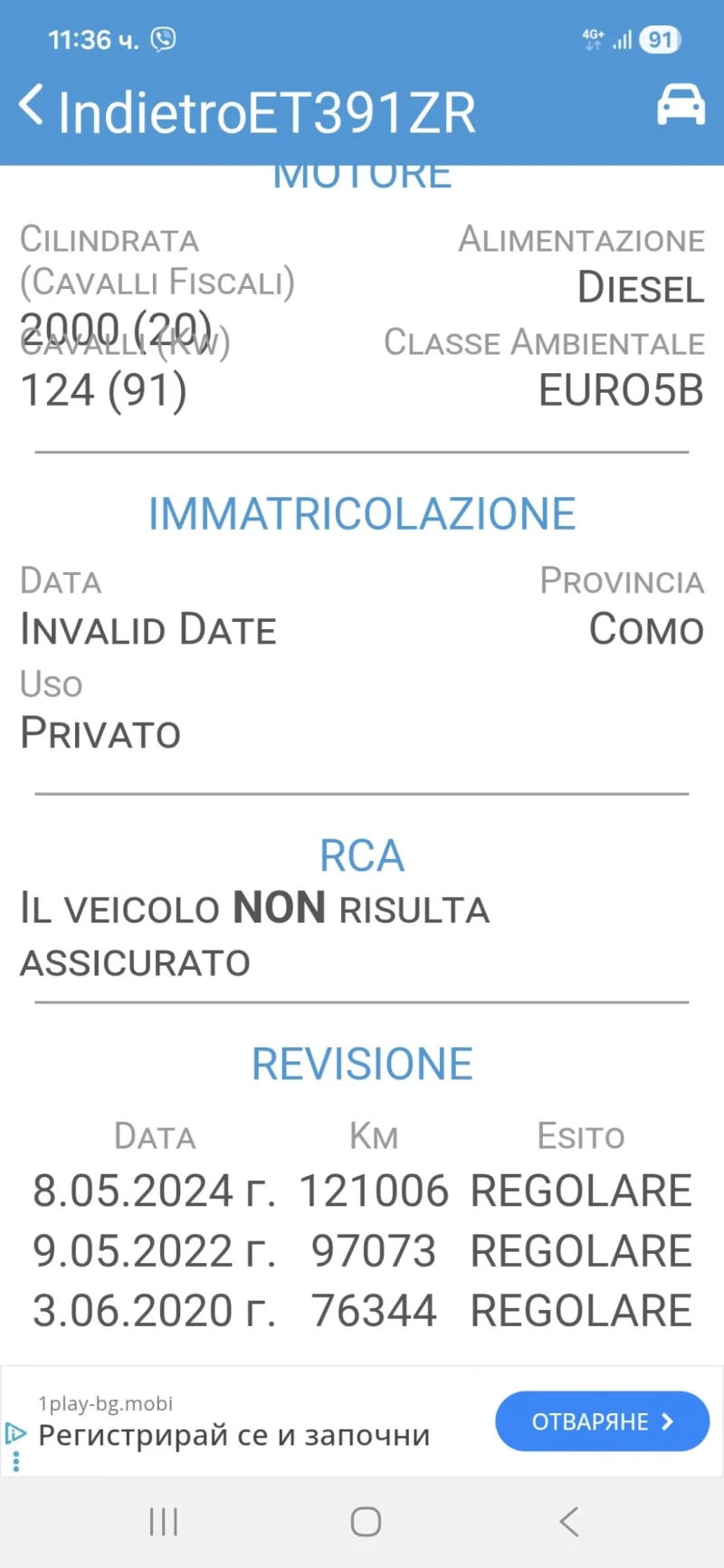Image resolution: width=724 pixels, height=1568 pixels.
Task: Open the 1play-bg.mobi ad banner
Action: (x=233, y=1423)
